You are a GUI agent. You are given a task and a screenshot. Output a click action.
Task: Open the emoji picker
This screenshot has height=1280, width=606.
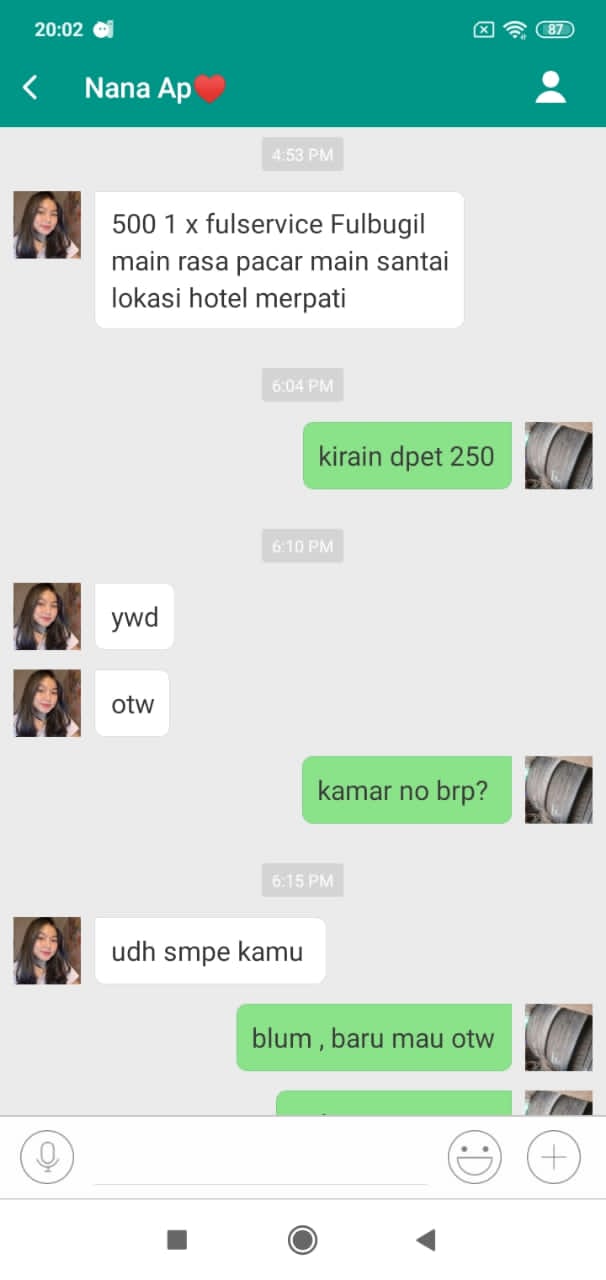[x=474, y=1158]
